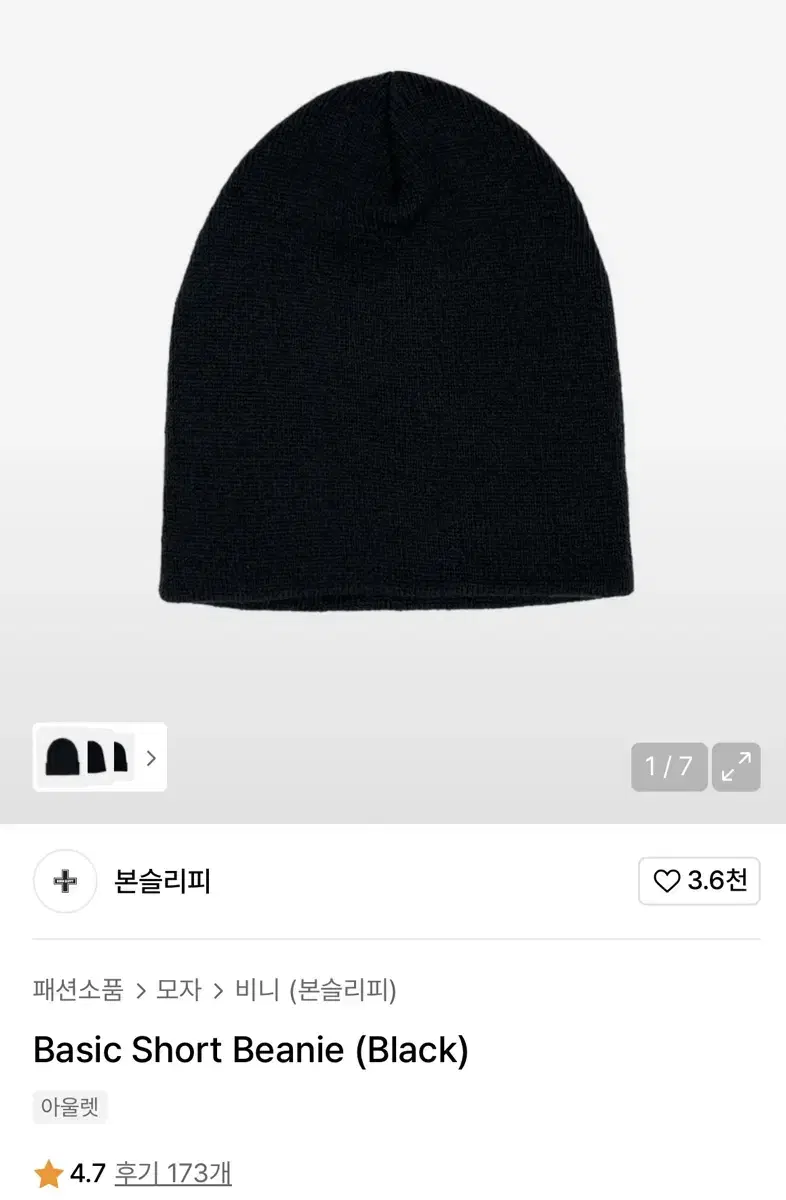Tap the plus icon in the brand logo circle
This screenshot has height=1200, width=786.
pyautogui.click(x=64, y=882)
